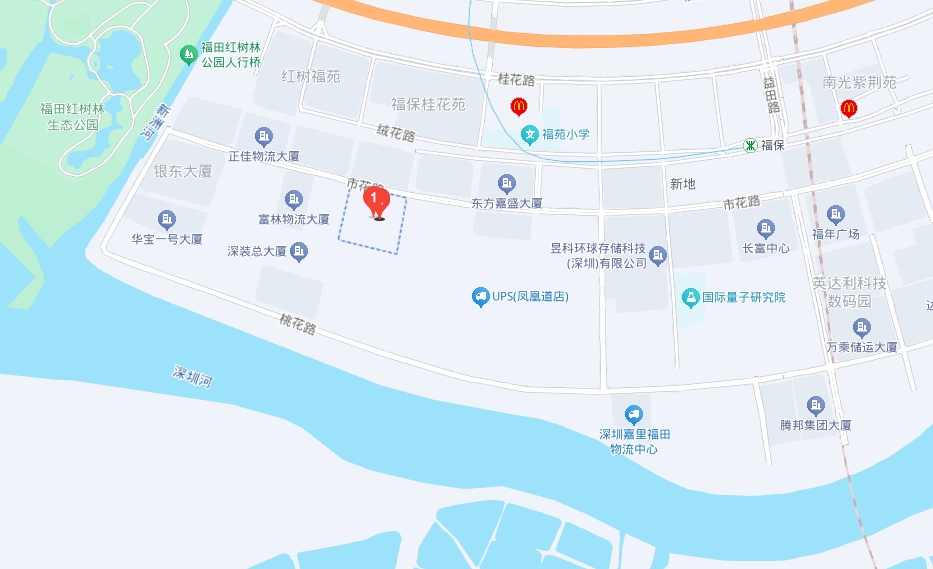Open the McDonald's marker beside 桂花路
The height and width of the screenshot is (569, 933).
(518, 106)
